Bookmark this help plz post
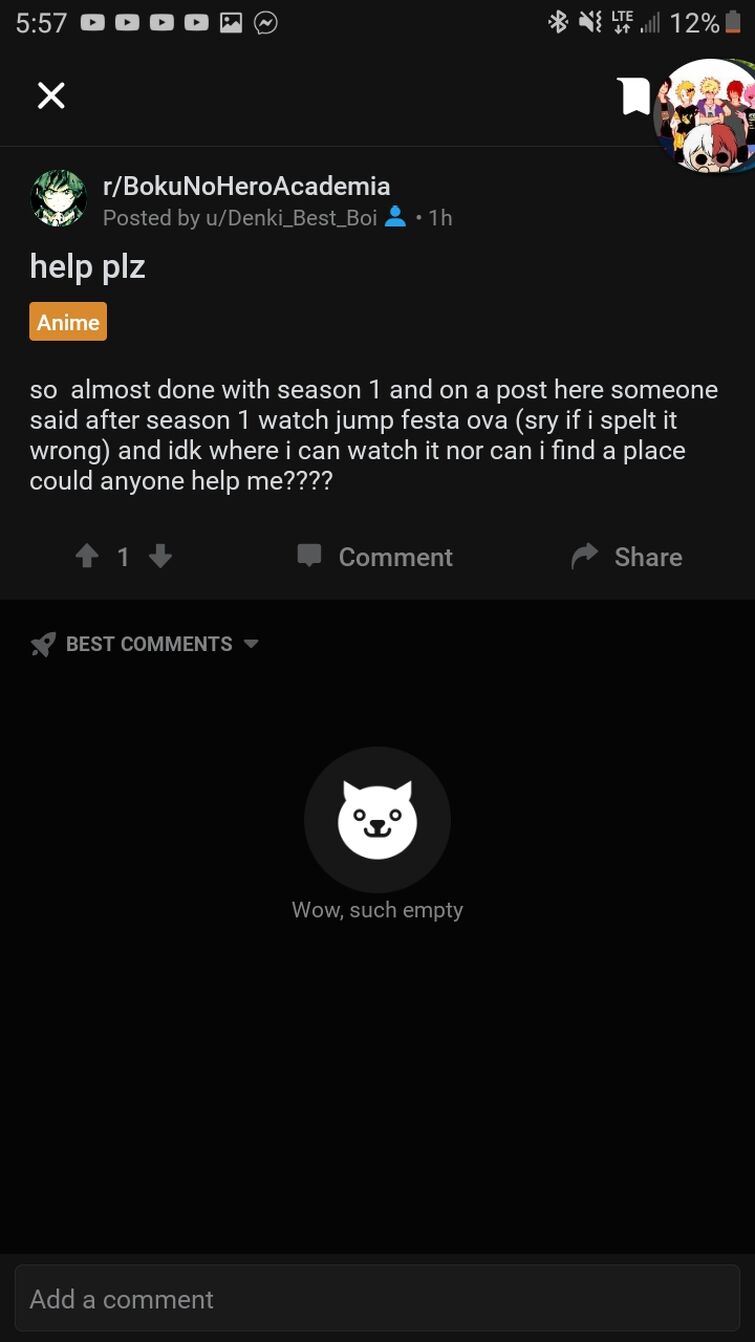755x1342 pixels. coord(632,96)
